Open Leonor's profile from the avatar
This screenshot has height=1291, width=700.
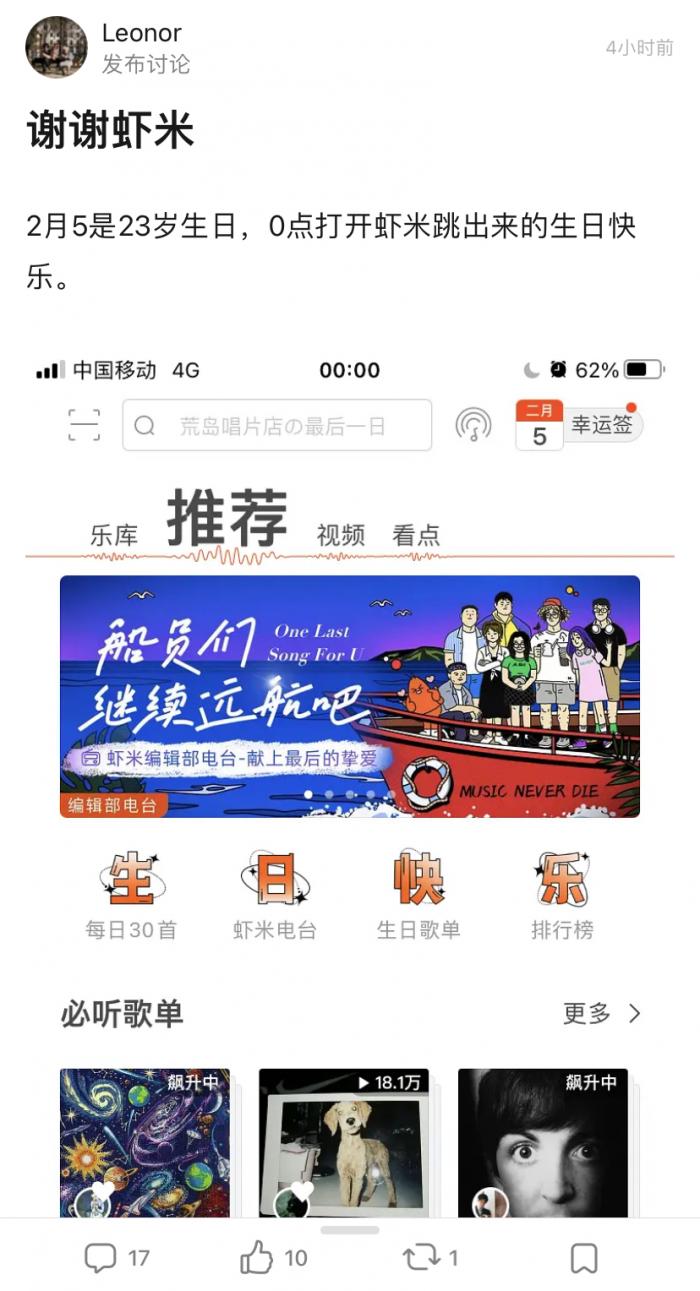[56, 47]
